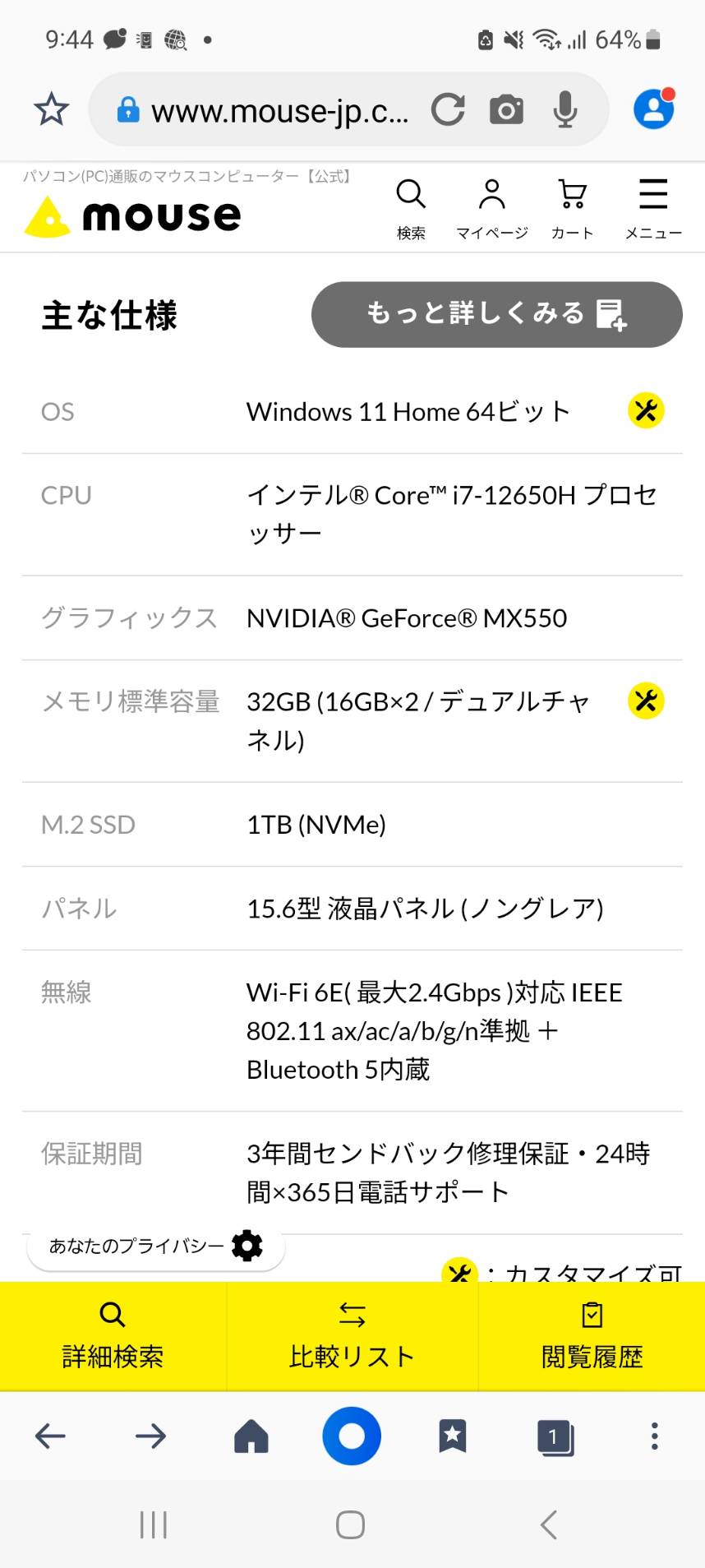This screenshot has height=1568, width=705.
Task: Bookmark this page with the star icon
Action: 51,109
